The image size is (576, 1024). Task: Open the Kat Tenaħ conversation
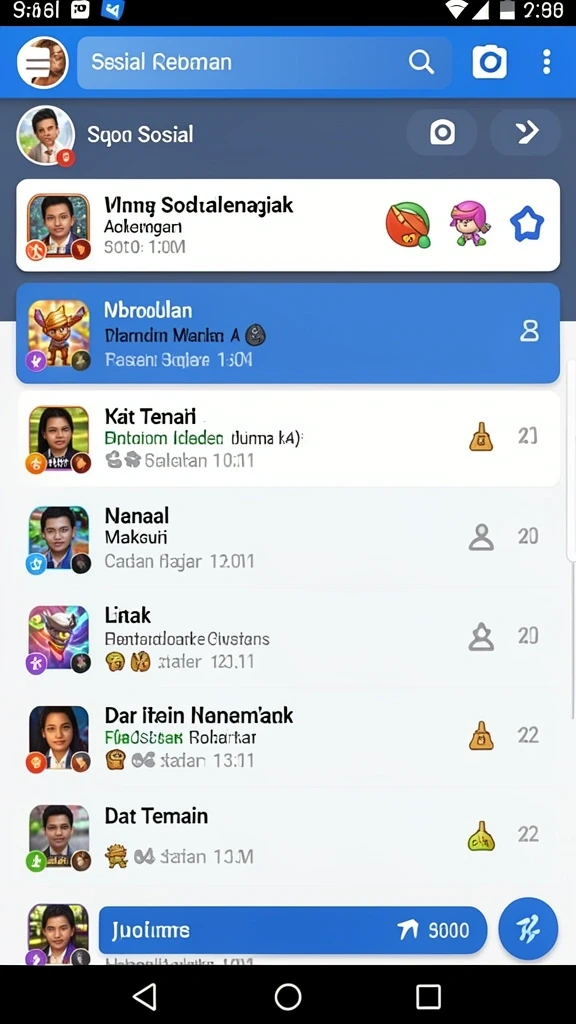[288, 438]
